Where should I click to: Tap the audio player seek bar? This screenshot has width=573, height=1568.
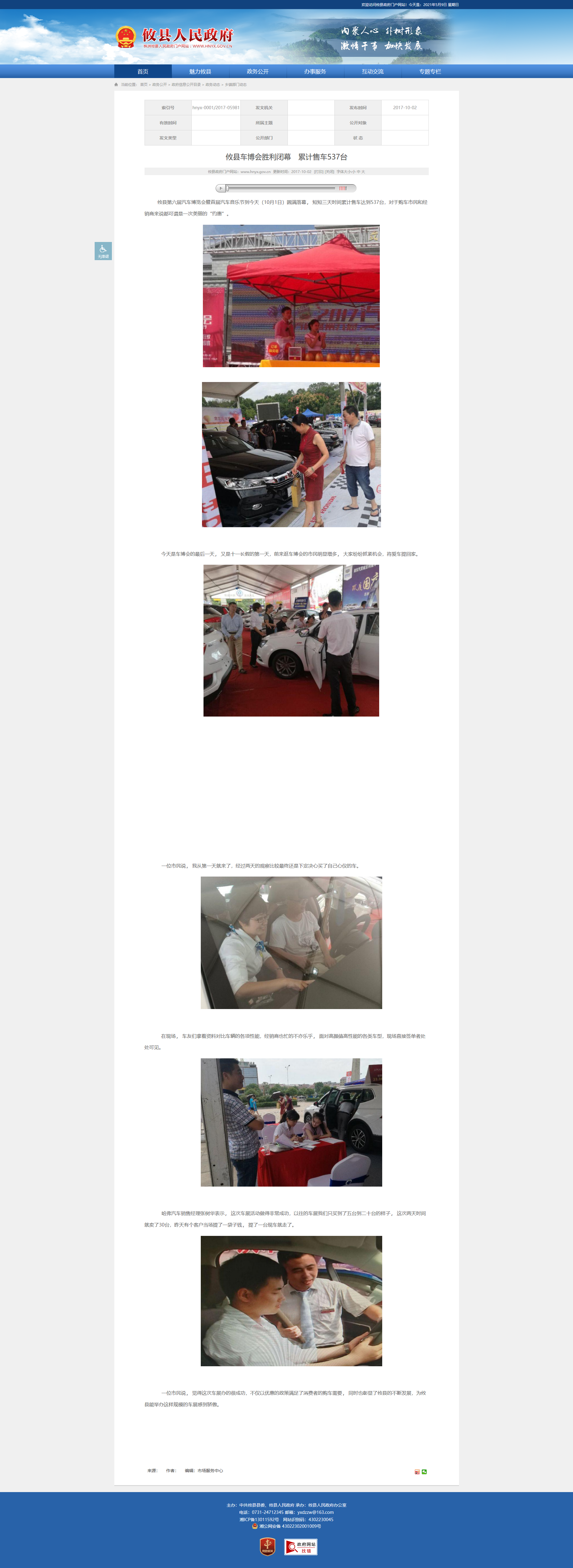(282, 188)
